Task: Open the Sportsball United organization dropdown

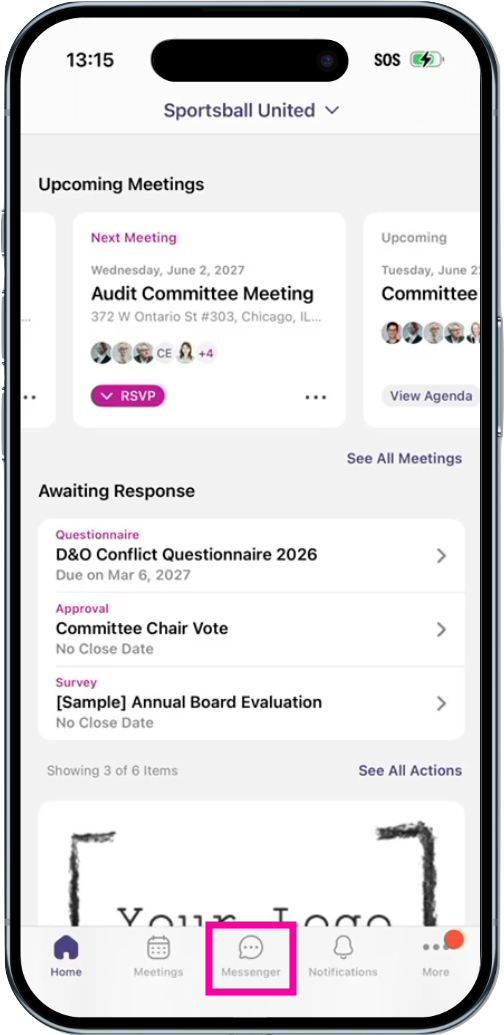Action: tap(251, 110)
